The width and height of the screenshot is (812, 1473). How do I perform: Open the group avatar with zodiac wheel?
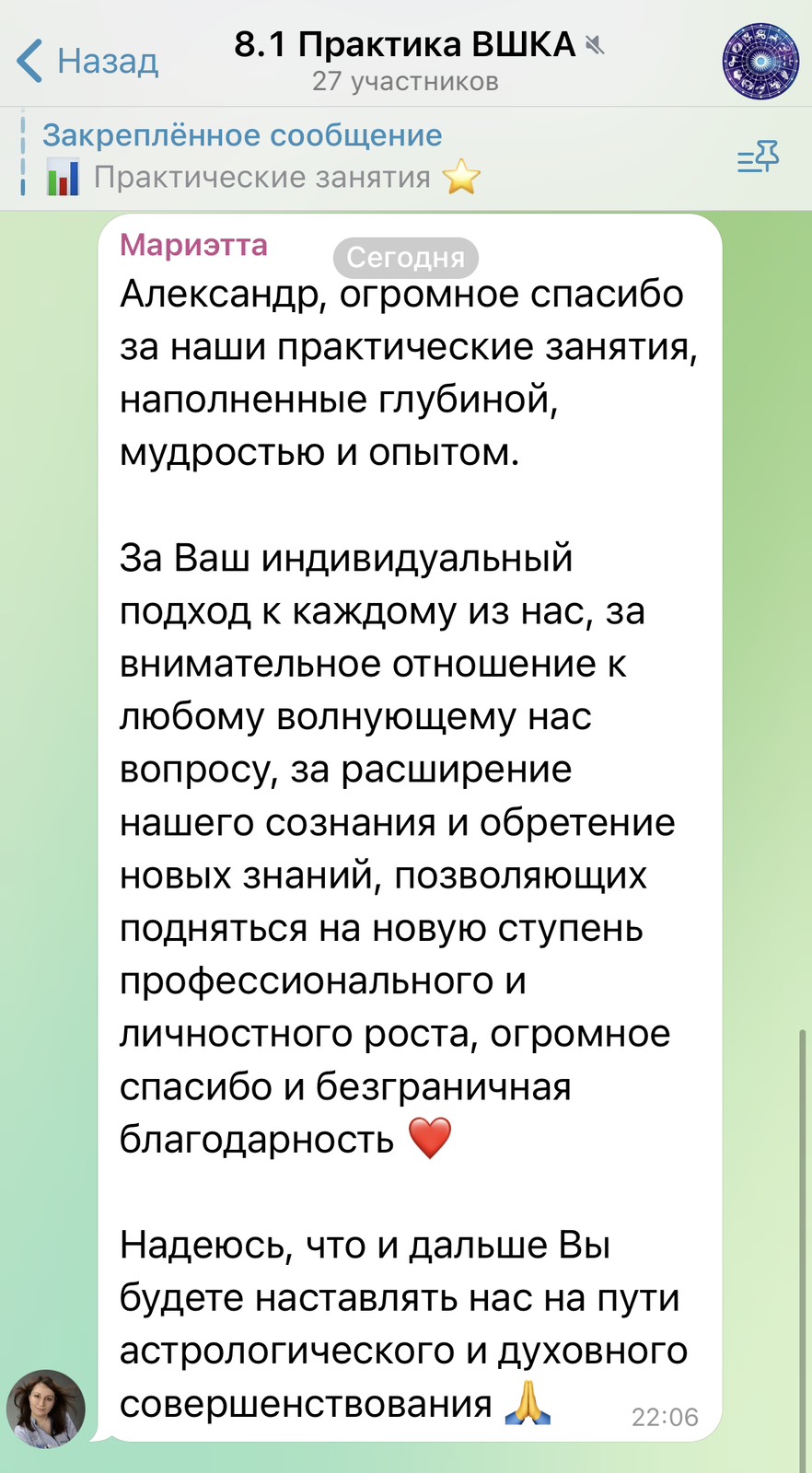[760, 62]
